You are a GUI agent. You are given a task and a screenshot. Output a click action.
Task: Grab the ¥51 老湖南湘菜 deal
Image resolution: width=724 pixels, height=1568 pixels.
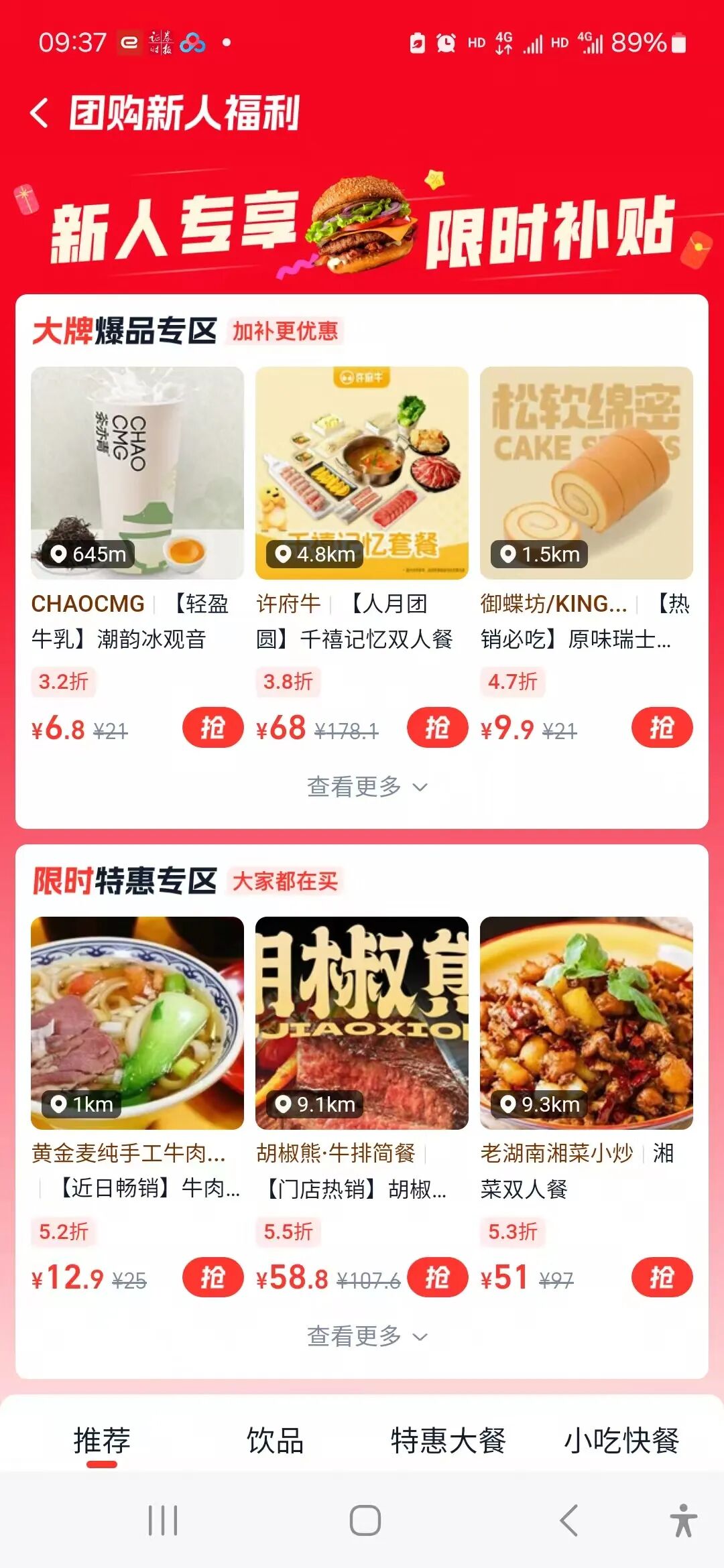tap(662, 1277)
